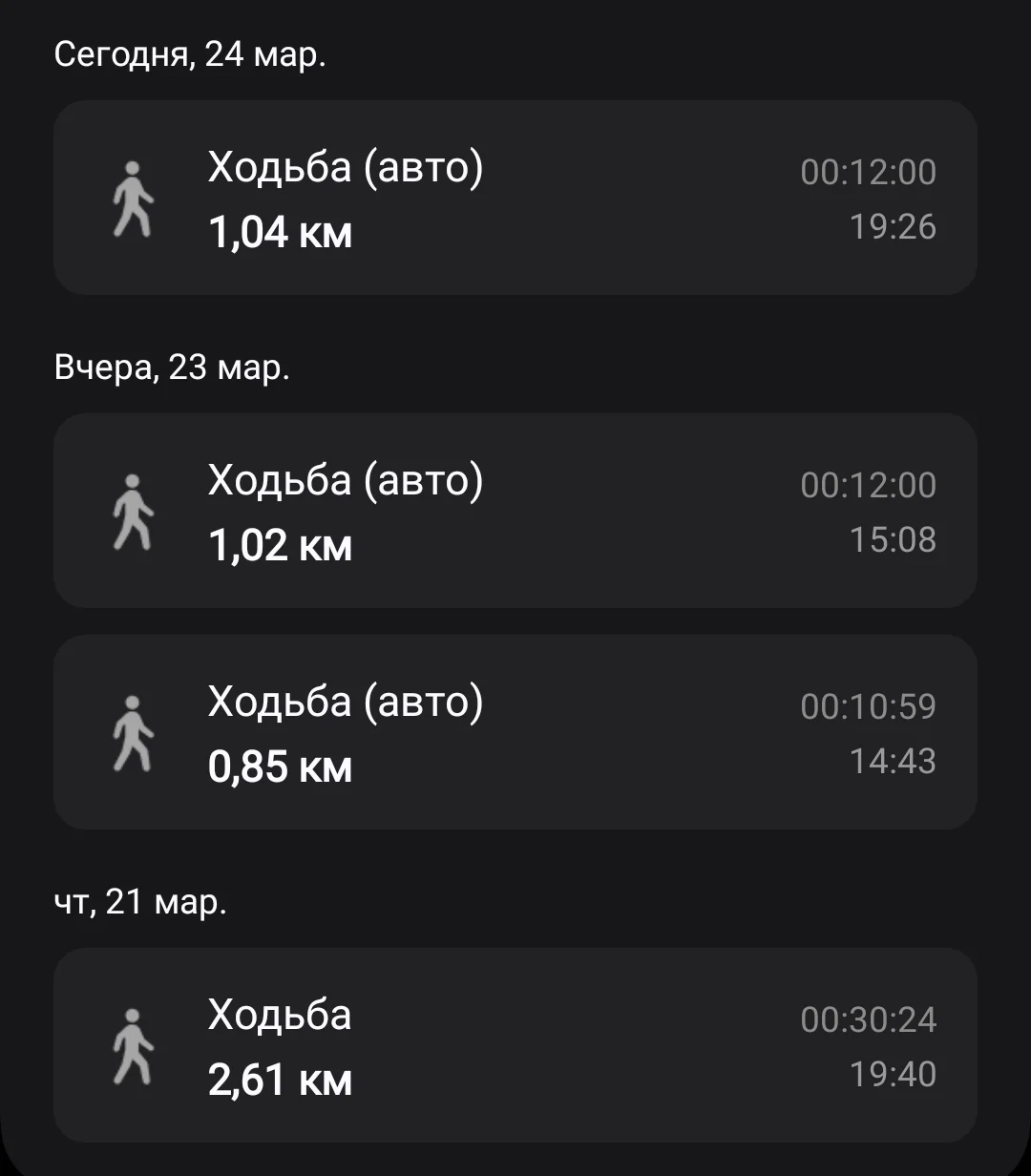View the 0,85 км walk at 14:43
The width and height of the screenshot is (1031, 1176).
[515, 732]
